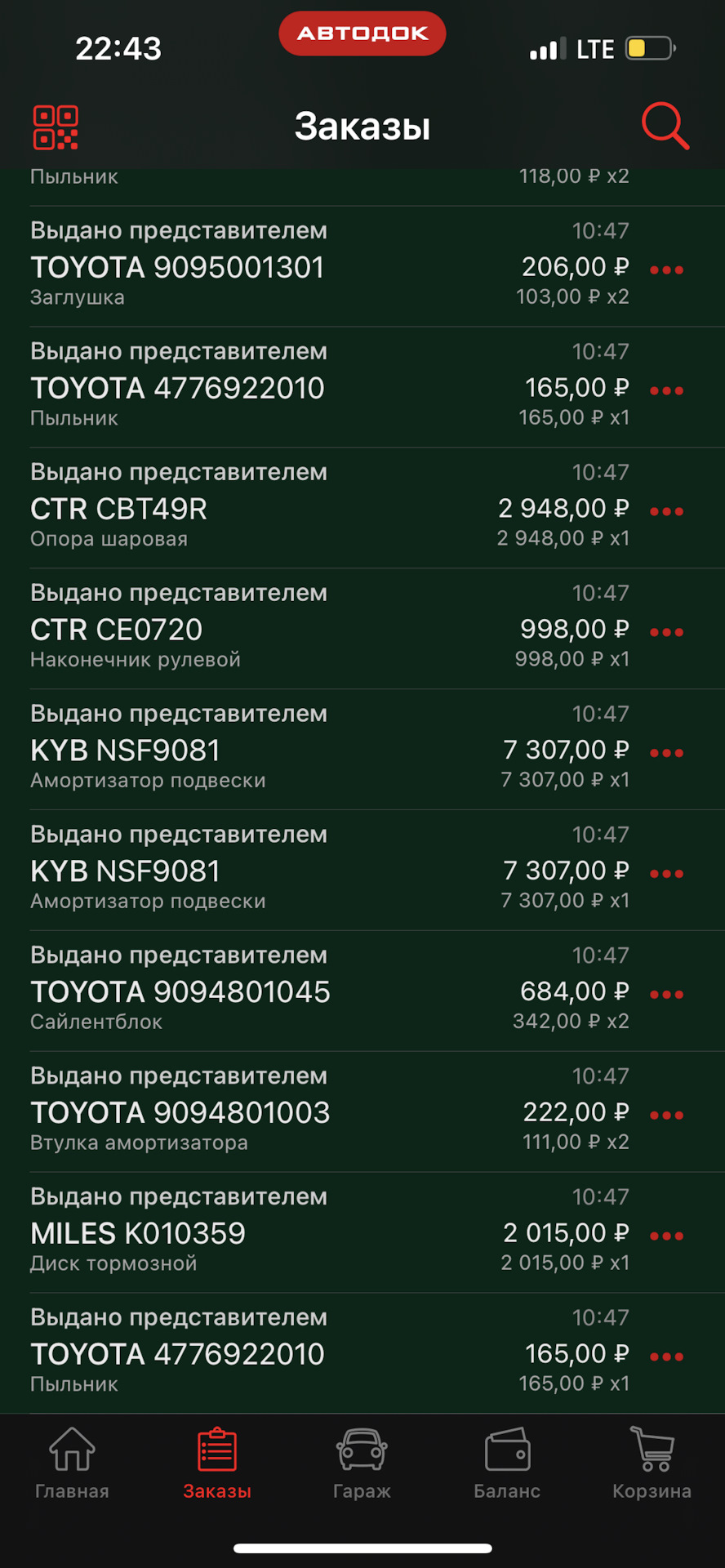Select the Заказы tab
725x1568 pixels.
pyautogui.click(x=217, y=1463)
